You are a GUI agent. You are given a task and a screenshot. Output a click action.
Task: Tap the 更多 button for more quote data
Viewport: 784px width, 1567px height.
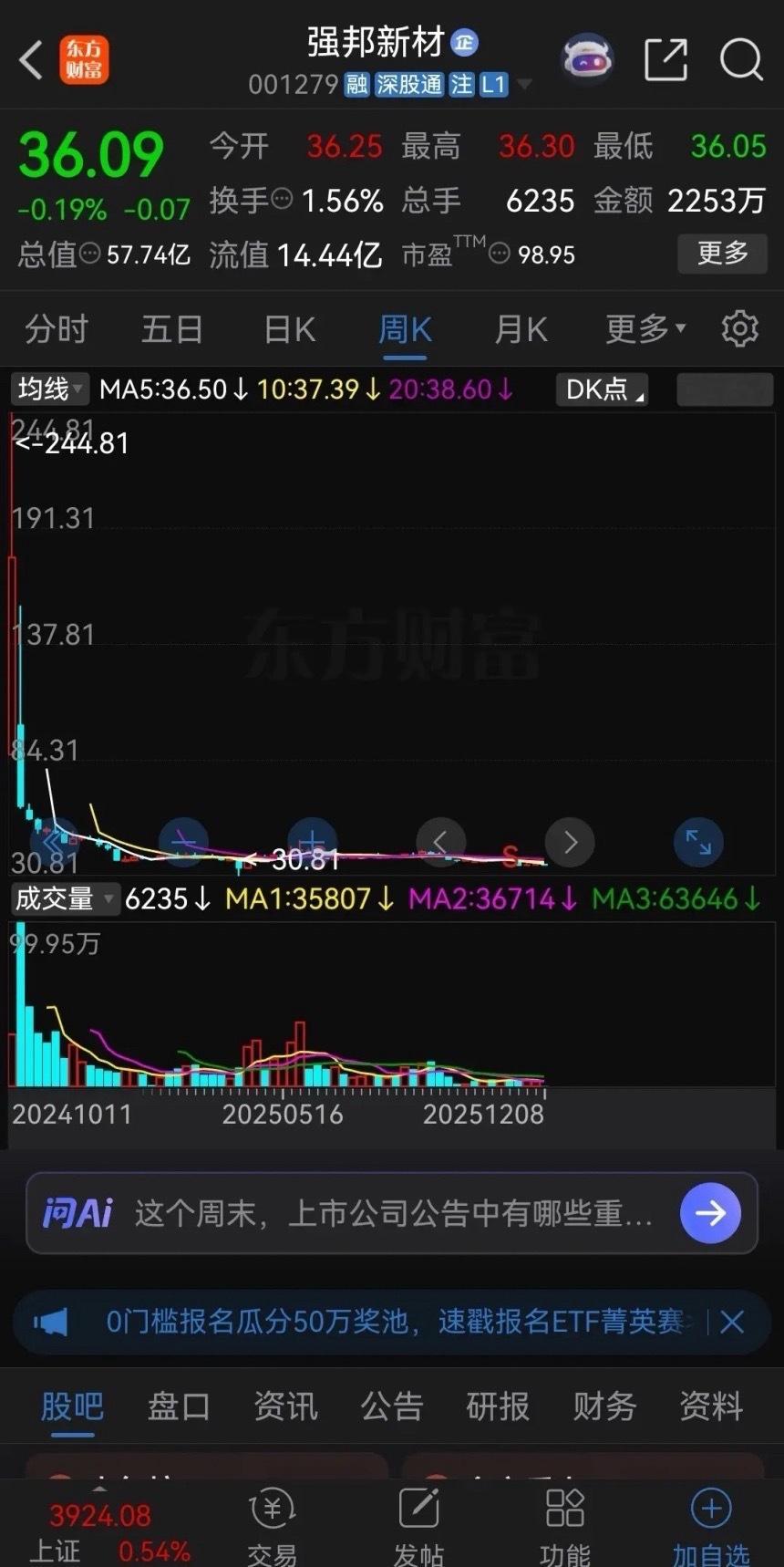coord(722,253)
